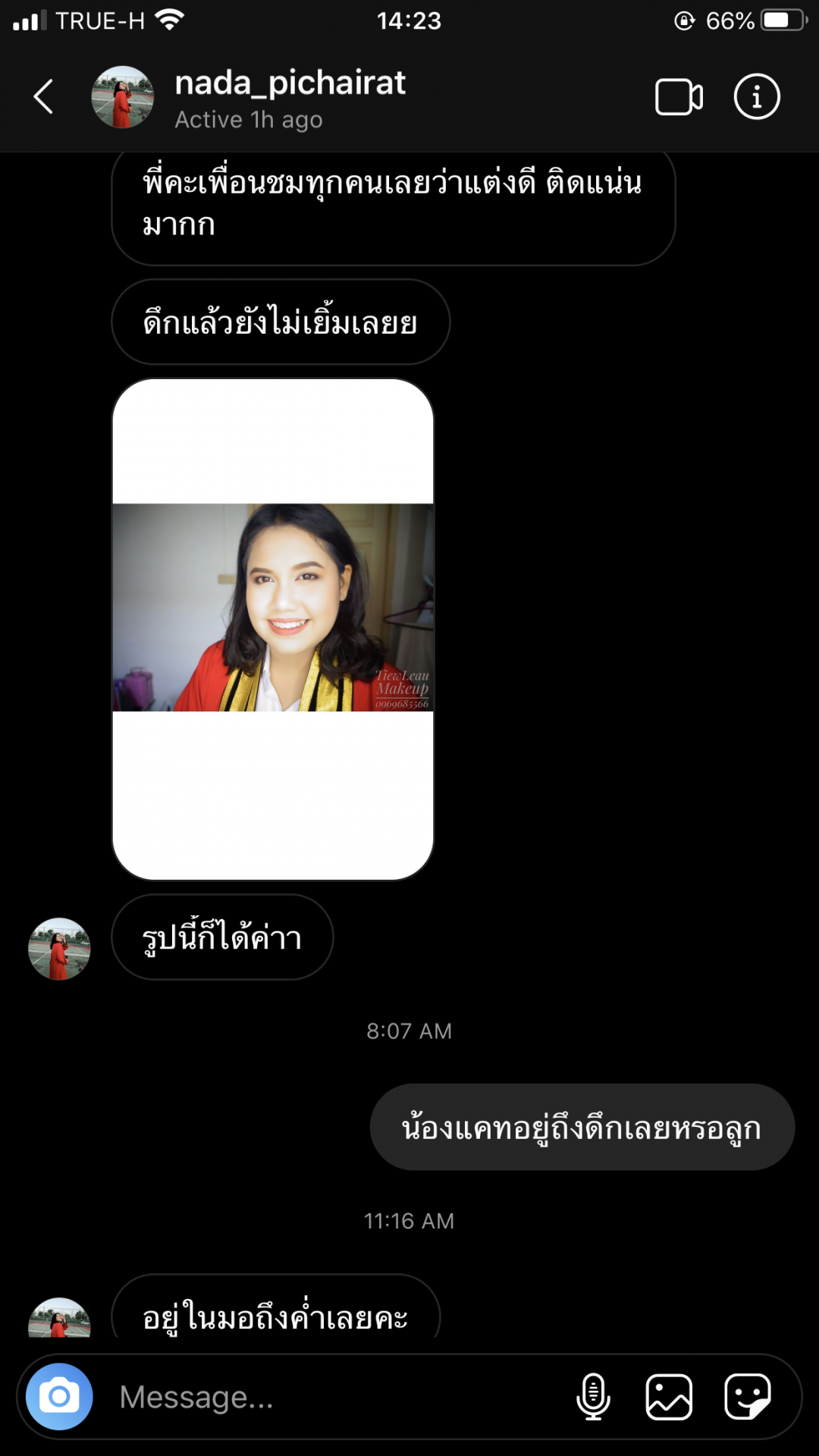The image size is (819, 1456).
Task: Open the sticker picker
Action: pyautogui.click(x=747, y=1396)
